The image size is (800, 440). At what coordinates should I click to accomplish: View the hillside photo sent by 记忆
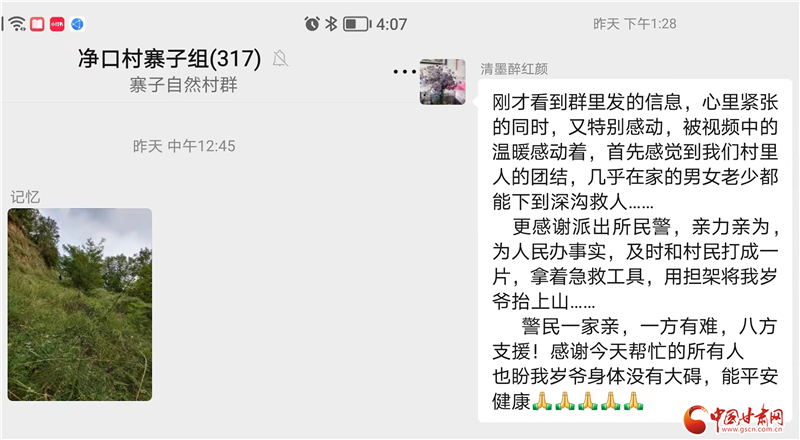tap(80, 304)
